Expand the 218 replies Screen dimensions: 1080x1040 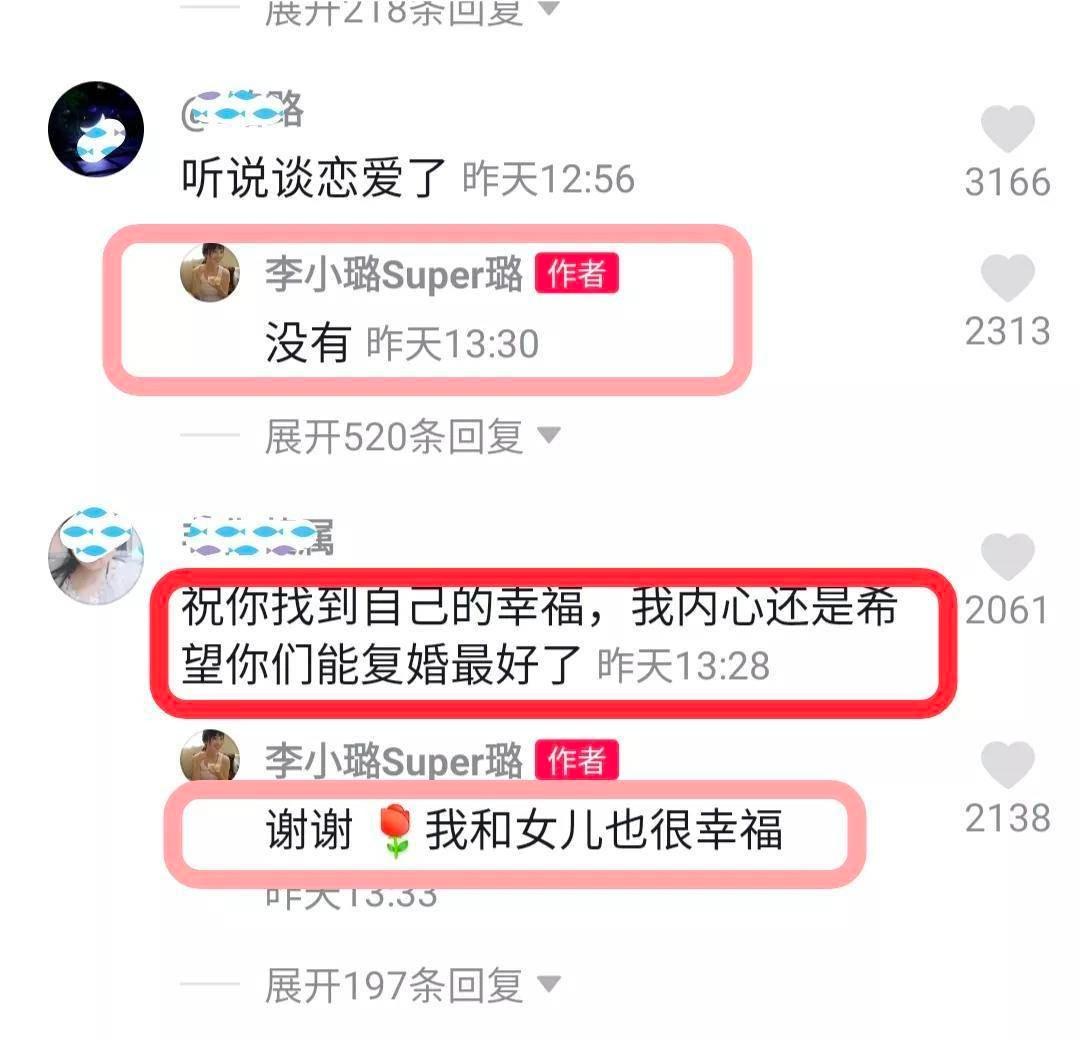412,12
